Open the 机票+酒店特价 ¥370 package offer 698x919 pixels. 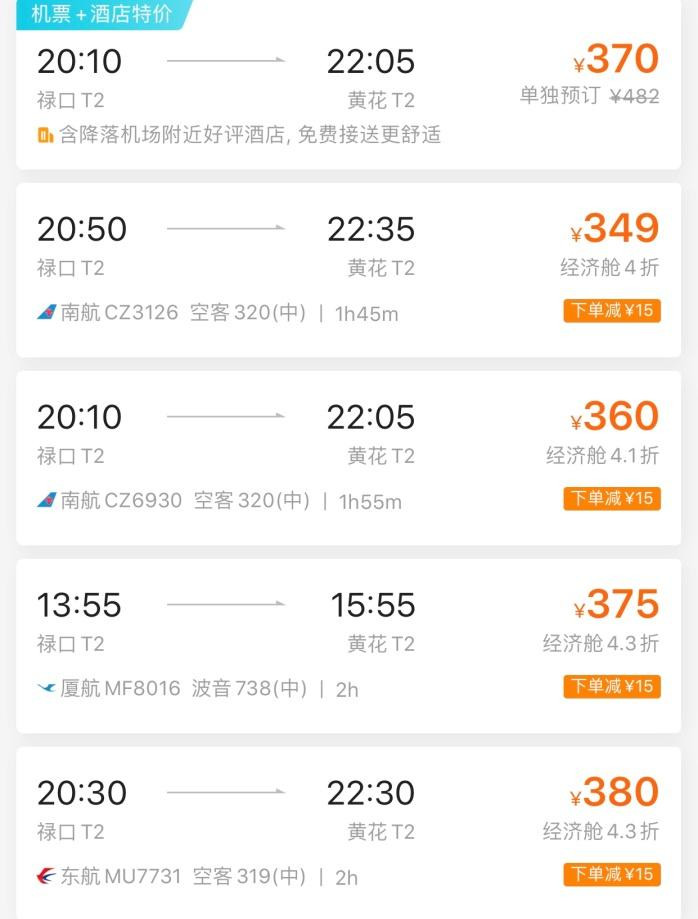[348, 92]
